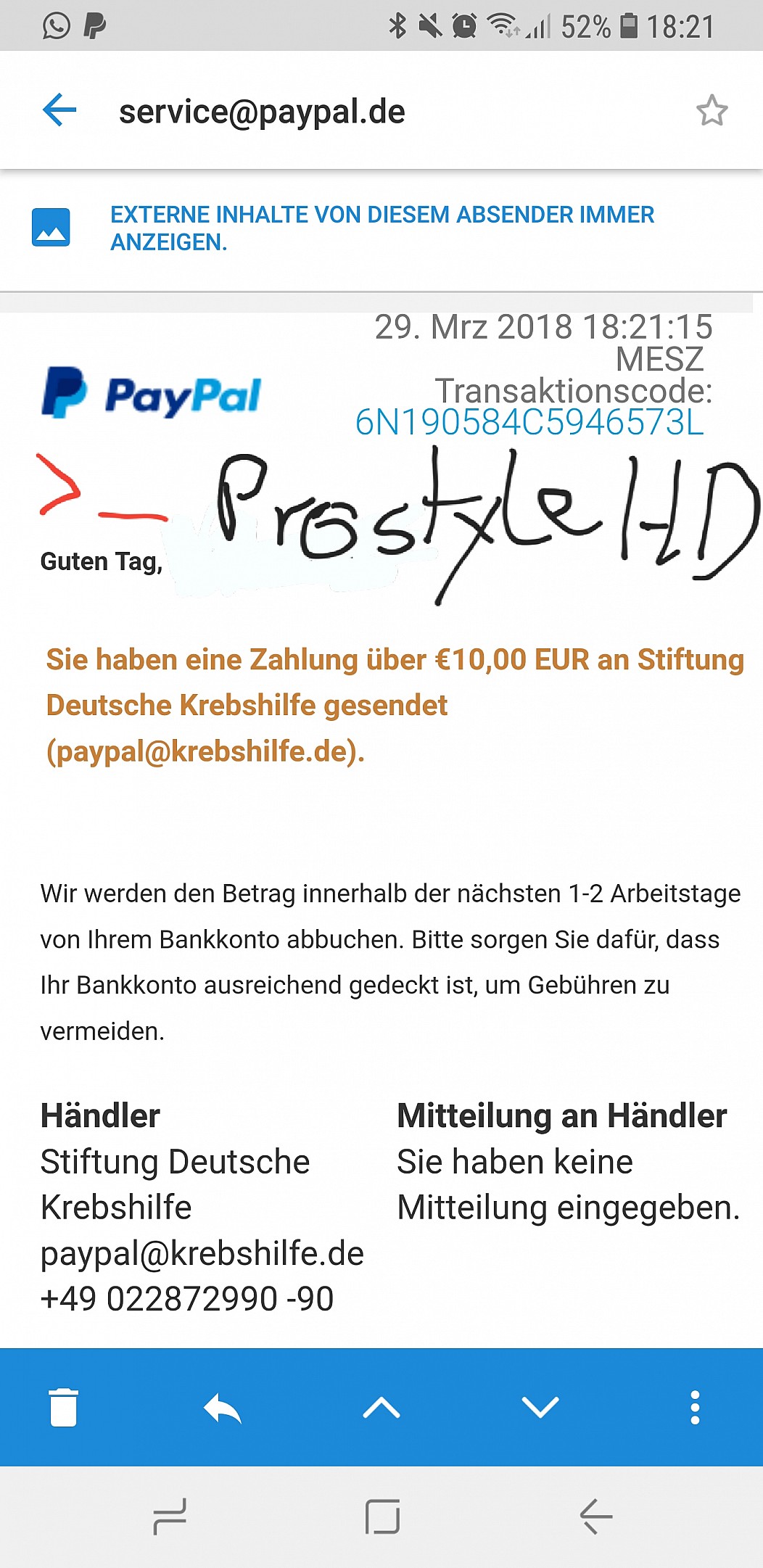The width and height of the screenshot is (763, 1568).
Task: Reply to this email
Action: coord(222,1408)
